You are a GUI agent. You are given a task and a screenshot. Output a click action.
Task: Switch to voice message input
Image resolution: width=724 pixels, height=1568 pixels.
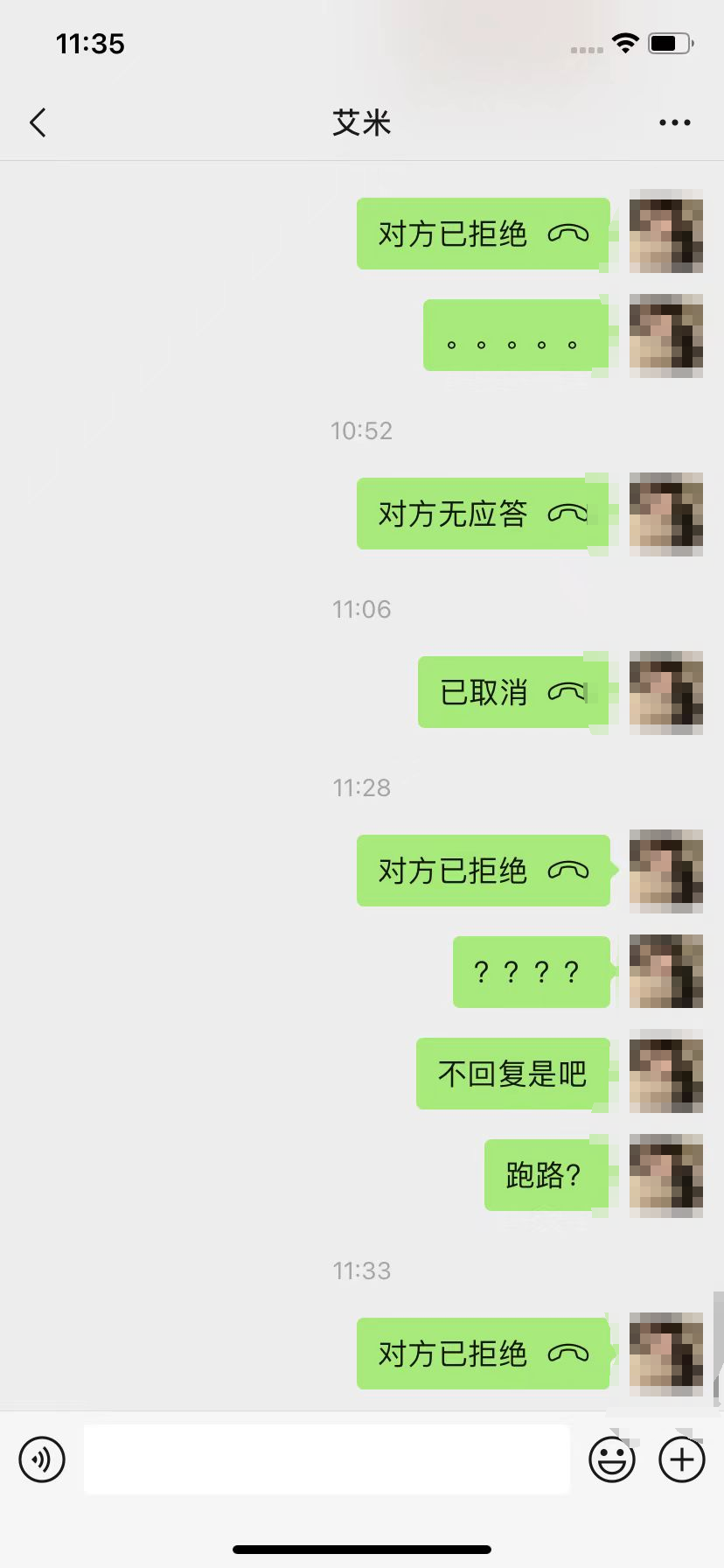(x=42, y=1459)
